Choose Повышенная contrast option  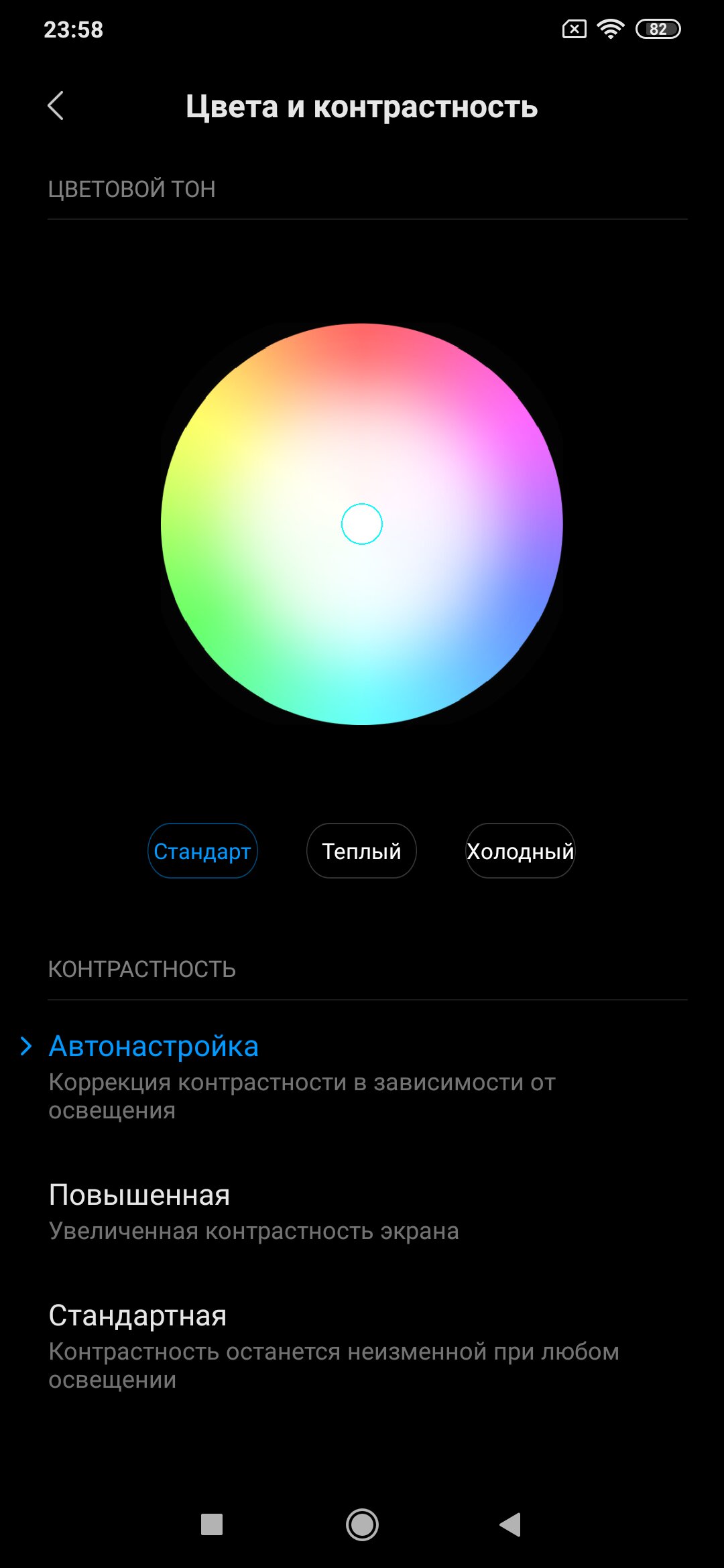tap(362, 1212)
